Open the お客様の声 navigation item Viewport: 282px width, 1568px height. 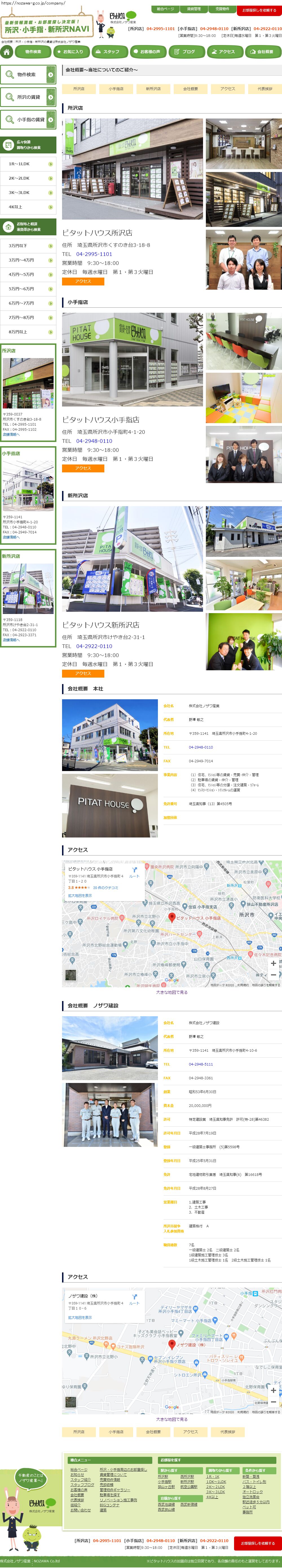[x=148, y=52]
